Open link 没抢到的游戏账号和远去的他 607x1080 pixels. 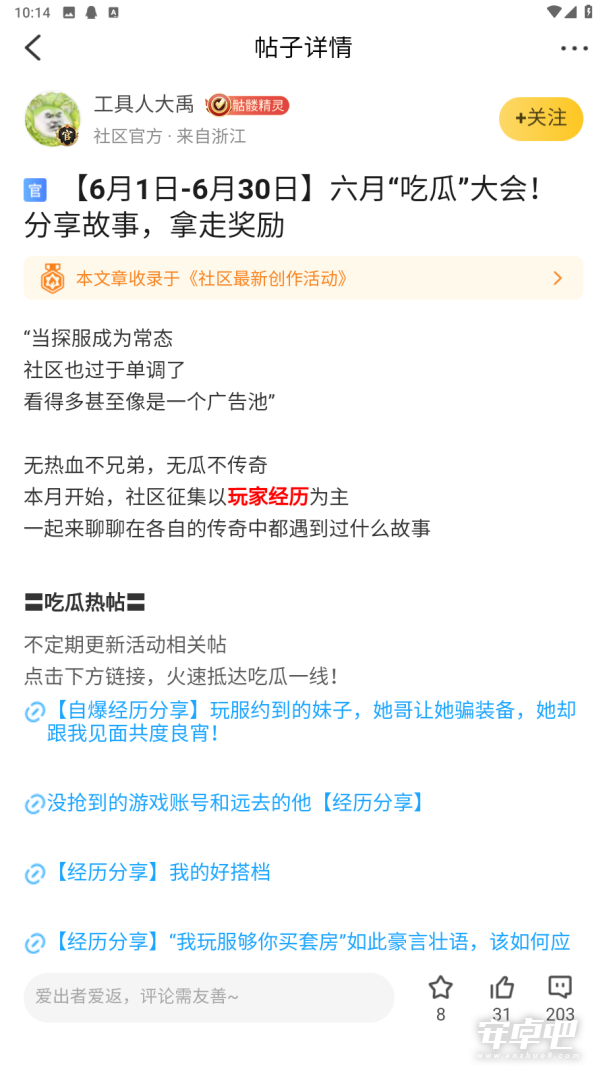point(226,802)
